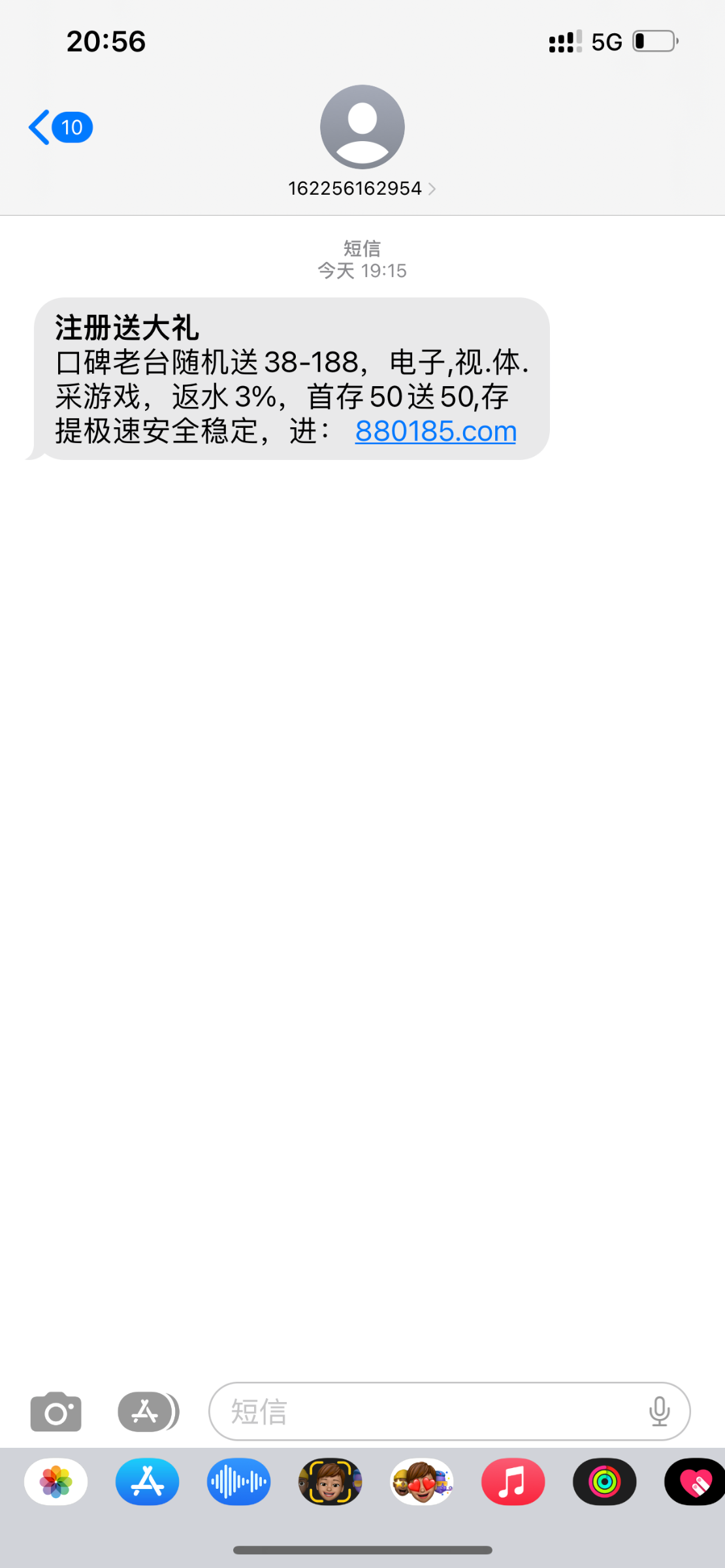
Task: Record an audio message with the waveform app
Action: tap(239, 1482)
